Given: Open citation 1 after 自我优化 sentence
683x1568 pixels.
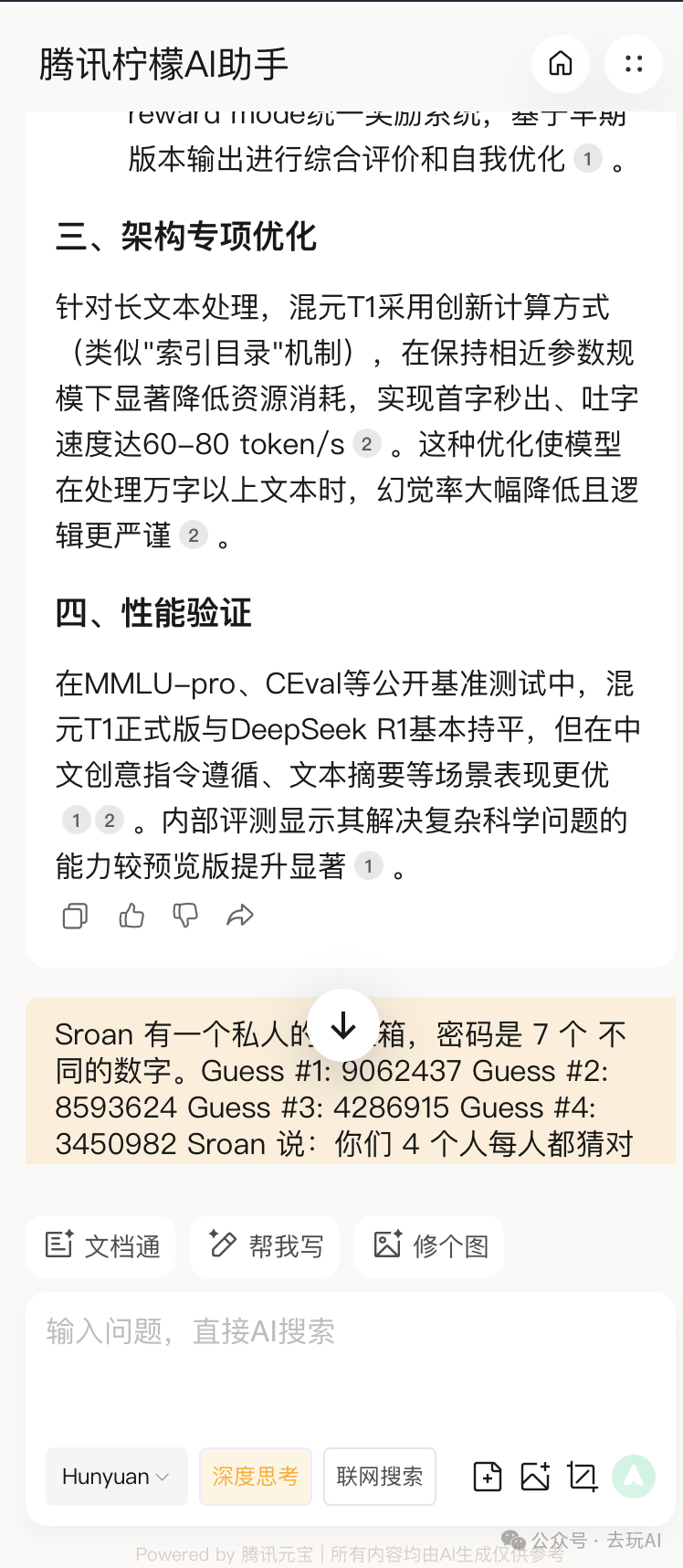Looking at the screenshot, I should [x=588, y=159].
